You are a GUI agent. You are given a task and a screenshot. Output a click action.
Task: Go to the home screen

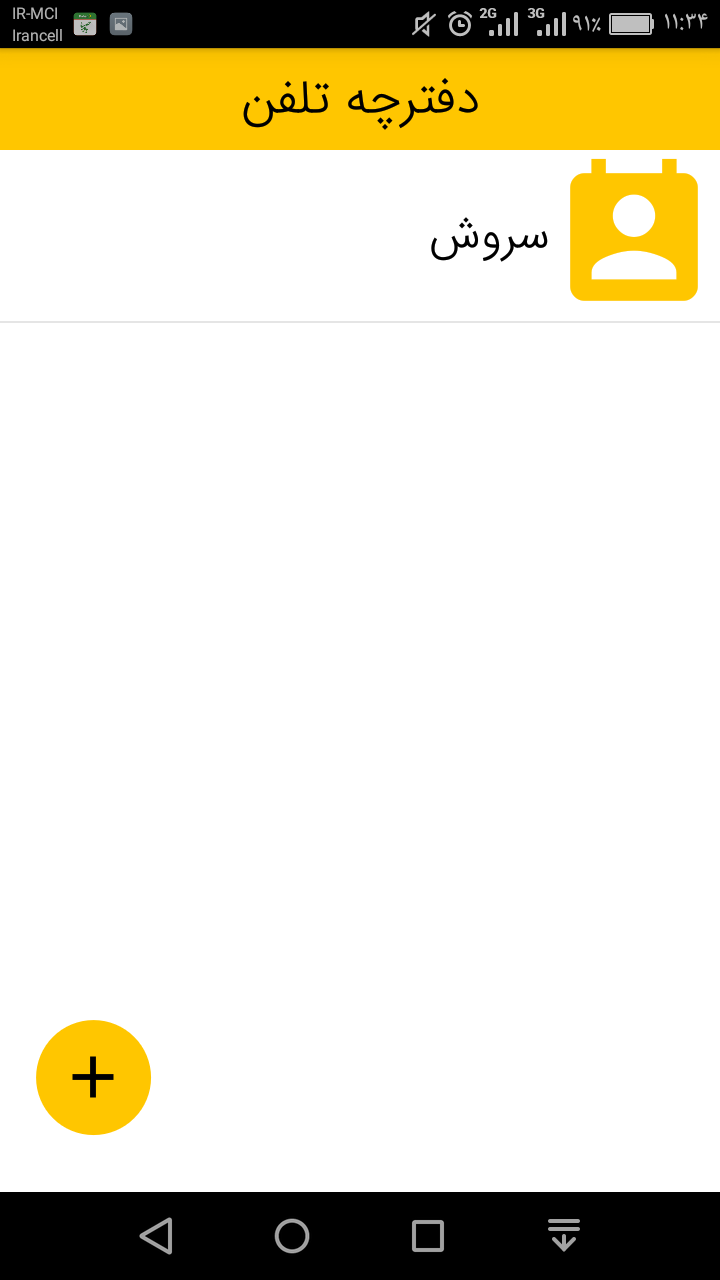292,1236
